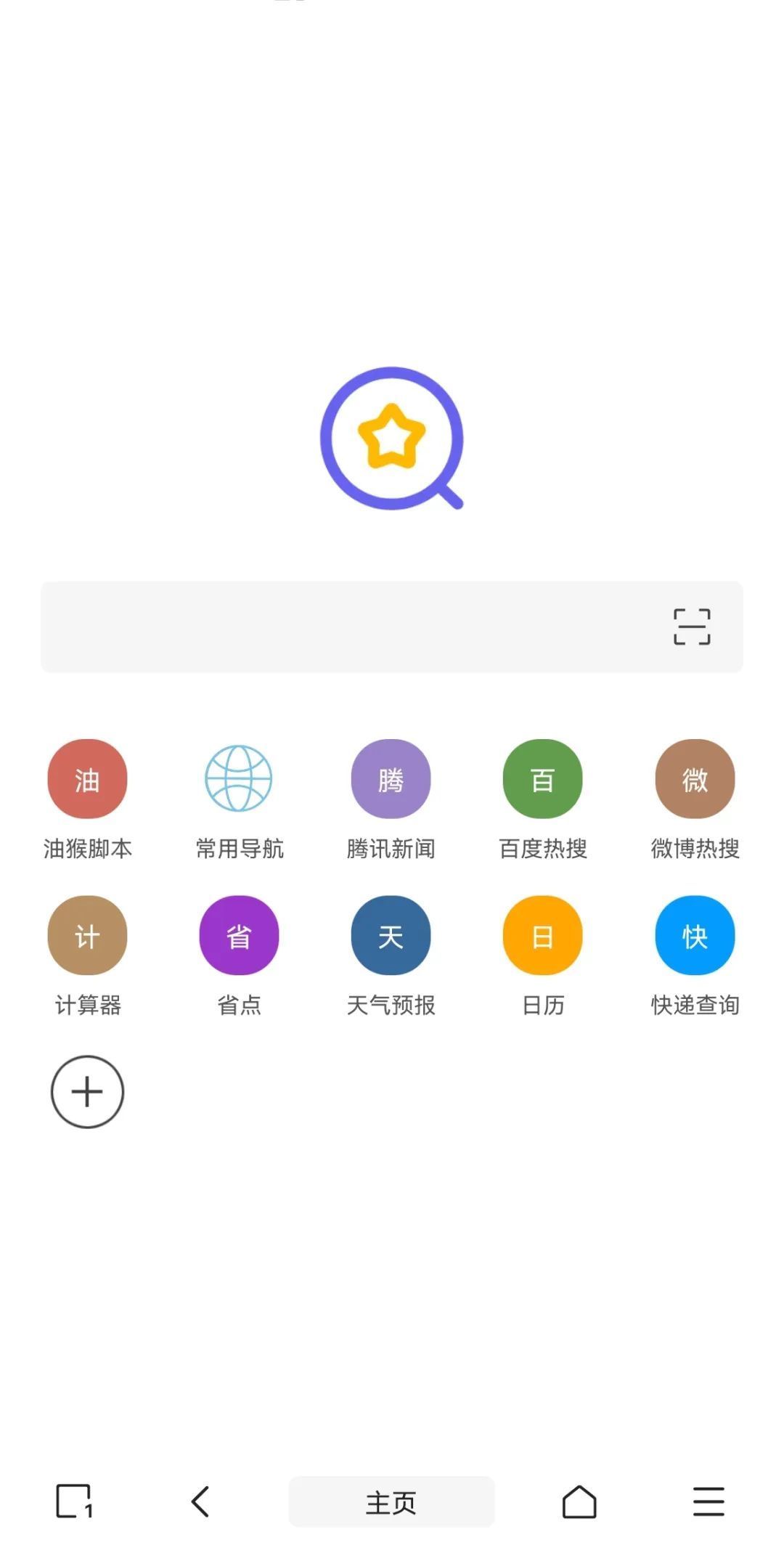This screenshot has height=1553, width=784.
Task: Open the tab switcher showing 1 tab
Action: (74, 1501)
